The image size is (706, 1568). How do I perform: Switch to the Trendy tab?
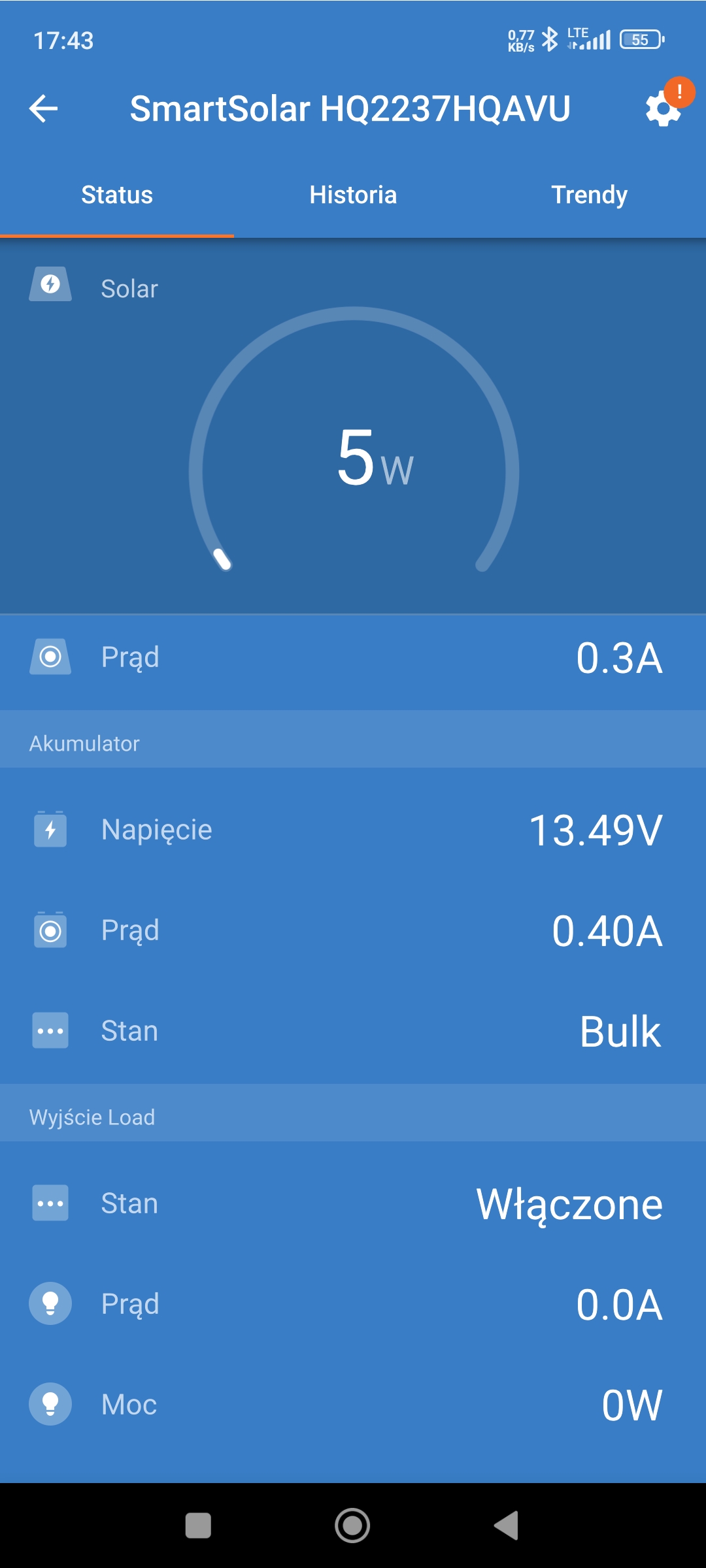click(x=589, y=195)
